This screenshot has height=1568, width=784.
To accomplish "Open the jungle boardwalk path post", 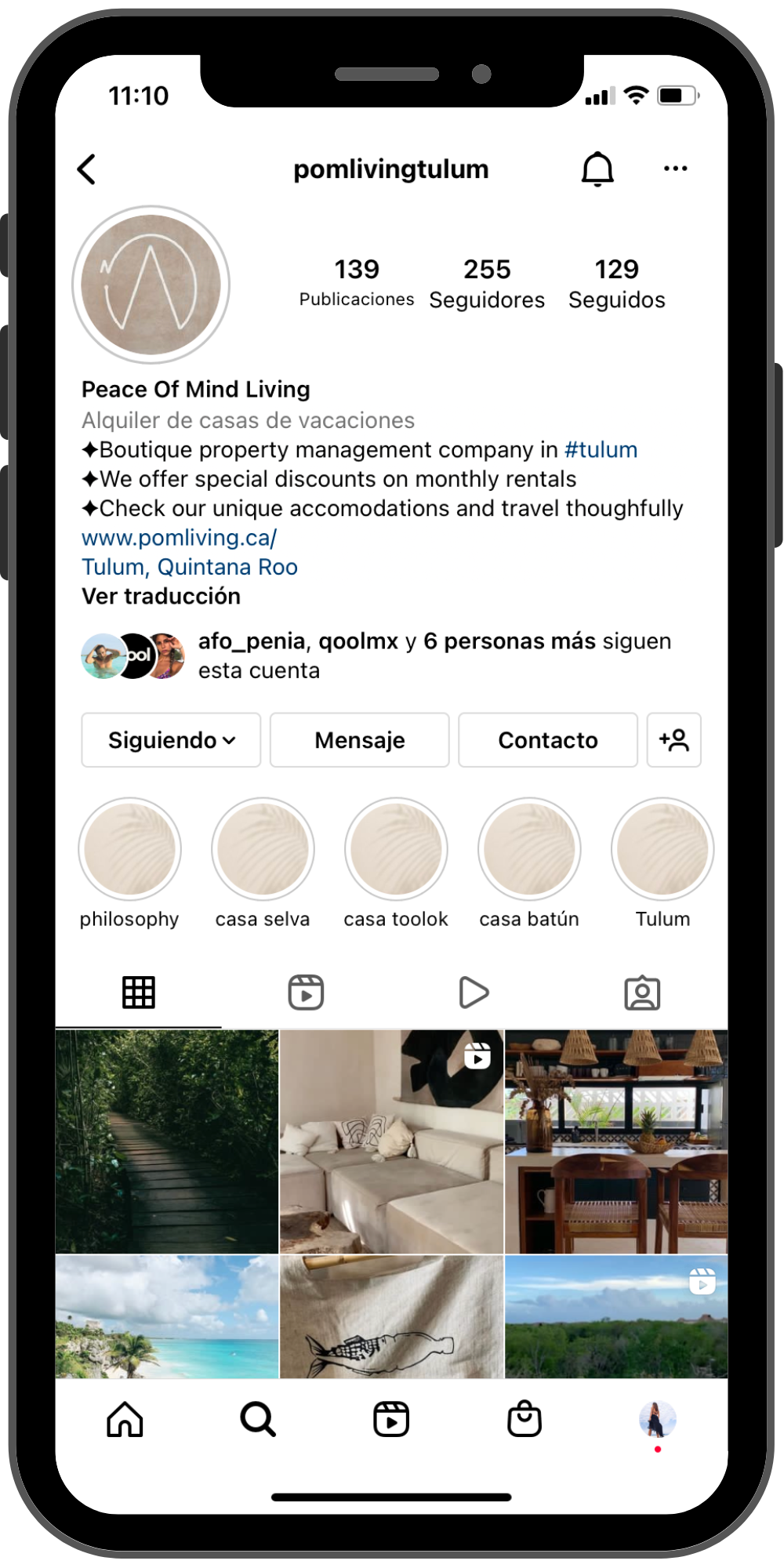I will [167, 1142].
